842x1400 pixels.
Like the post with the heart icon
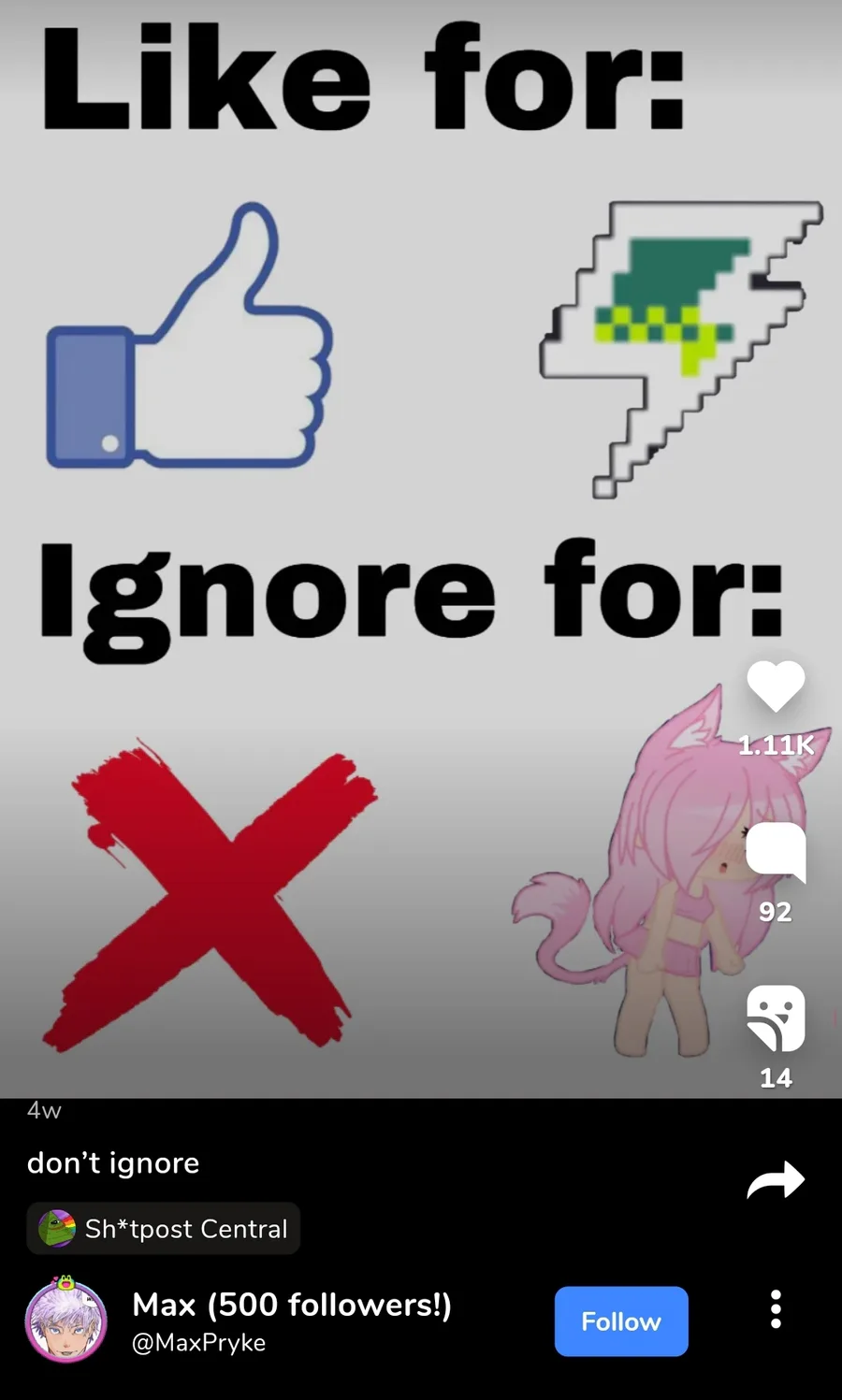pos(776,686)
